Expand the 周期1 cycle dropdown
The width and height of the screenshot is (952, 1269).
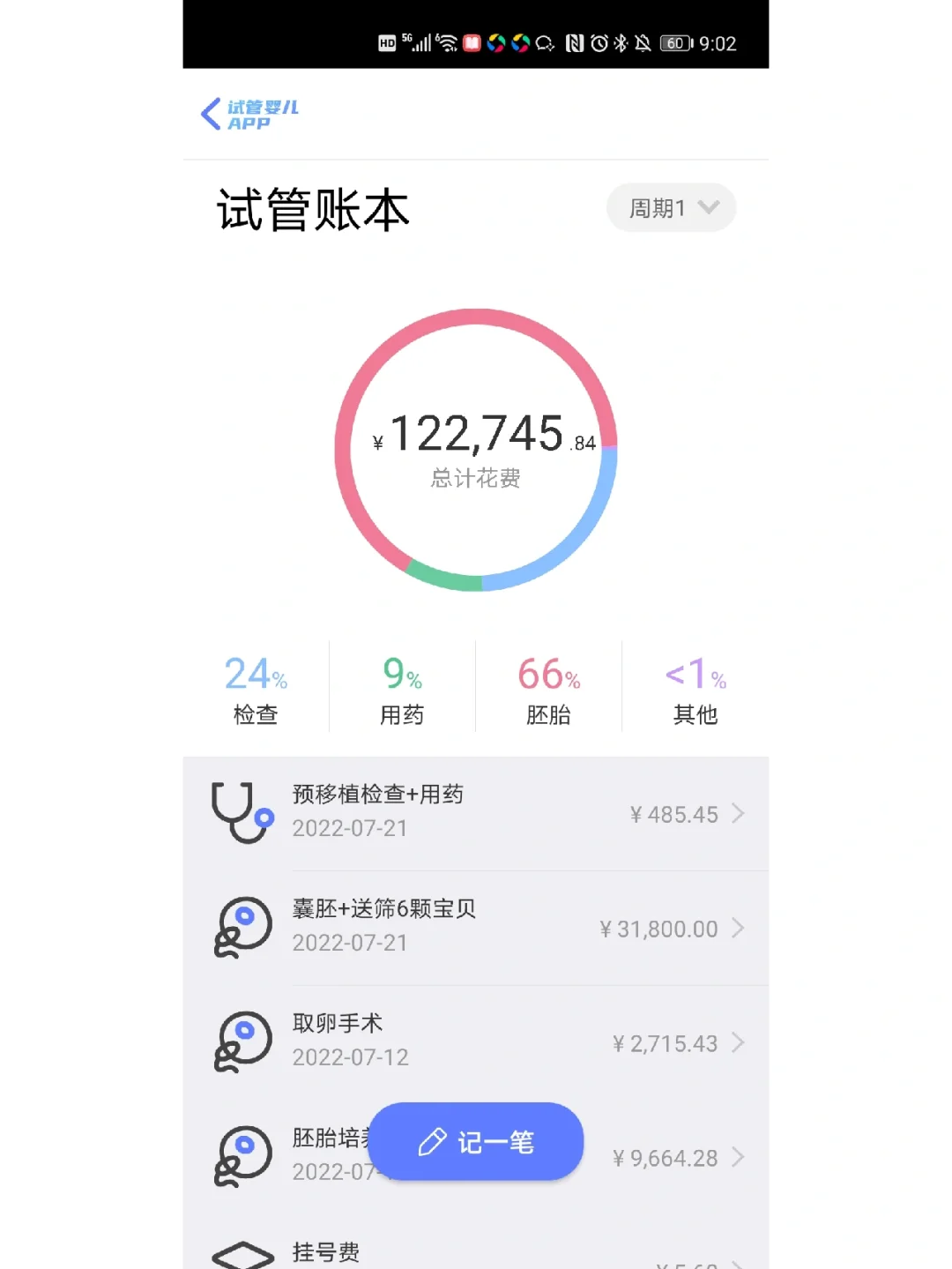671,208
